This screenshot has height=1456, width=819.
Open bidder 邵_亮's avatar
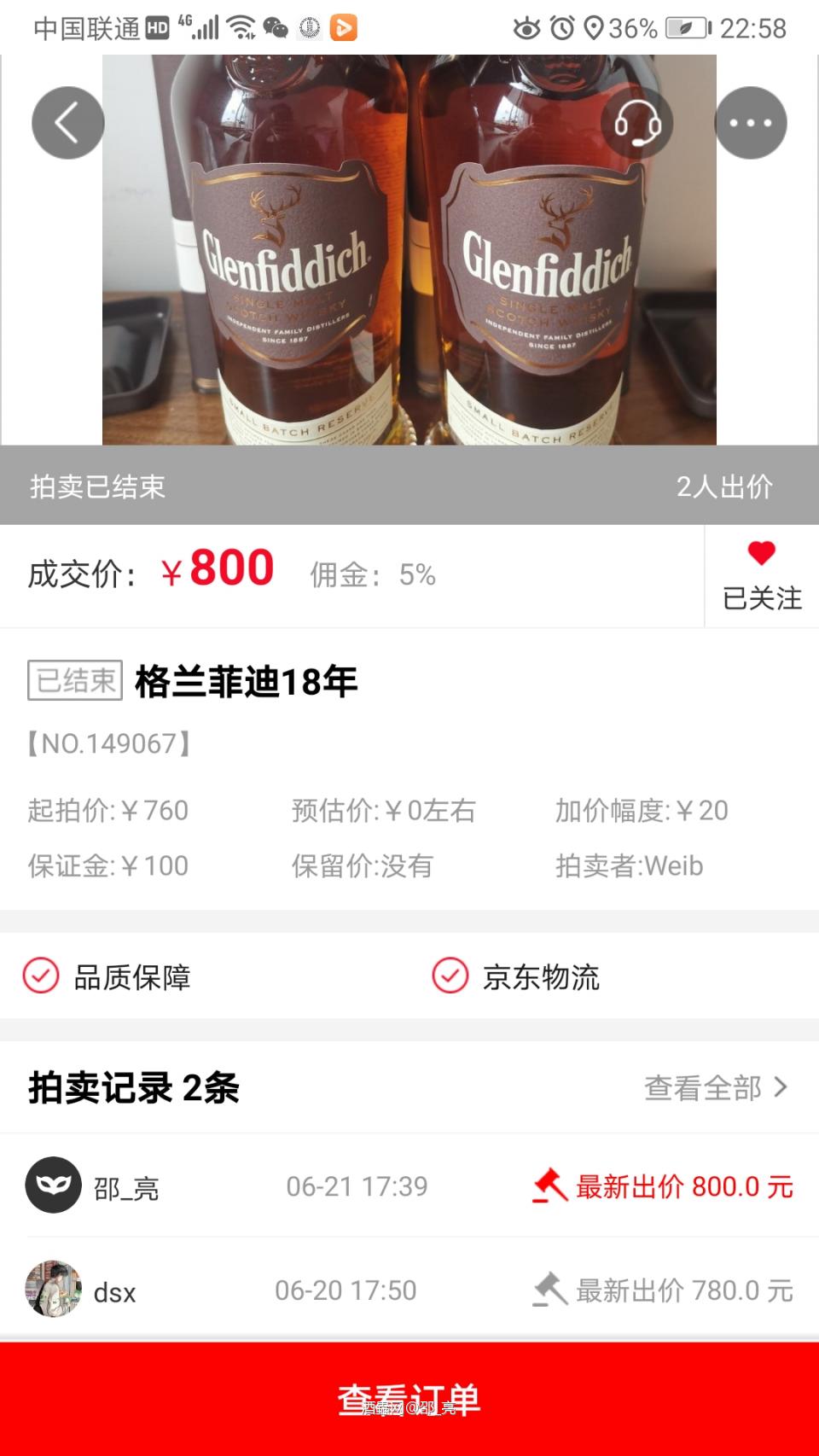click(54, 1185)
